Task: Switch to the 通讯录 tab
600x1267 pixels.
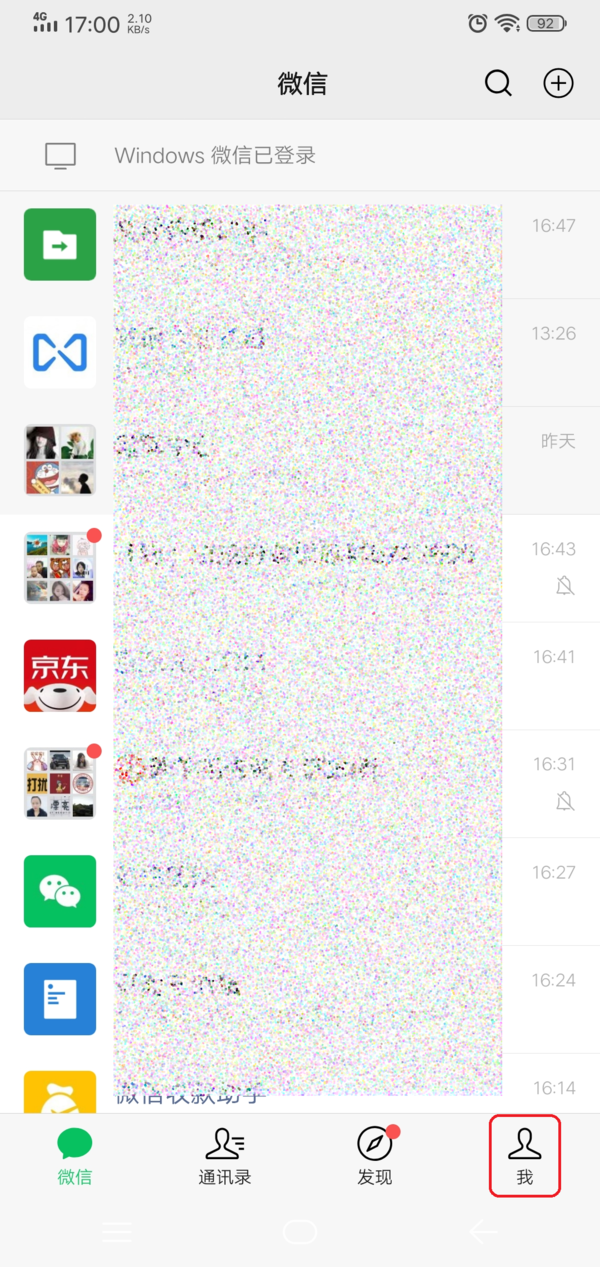Action: click(225, 1156)
